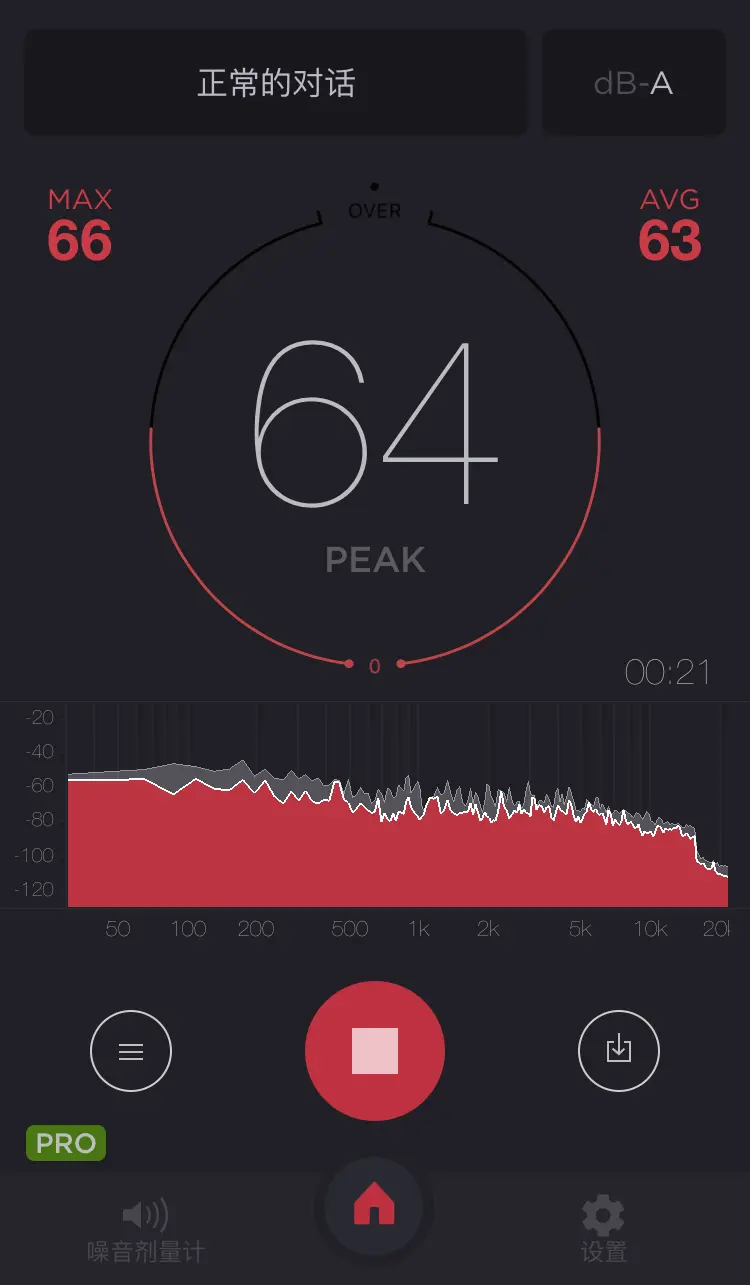Go to the home tab
The width and height of the screenshot is (750, 1285).
pyautogui.click(x=374, y=1209)
